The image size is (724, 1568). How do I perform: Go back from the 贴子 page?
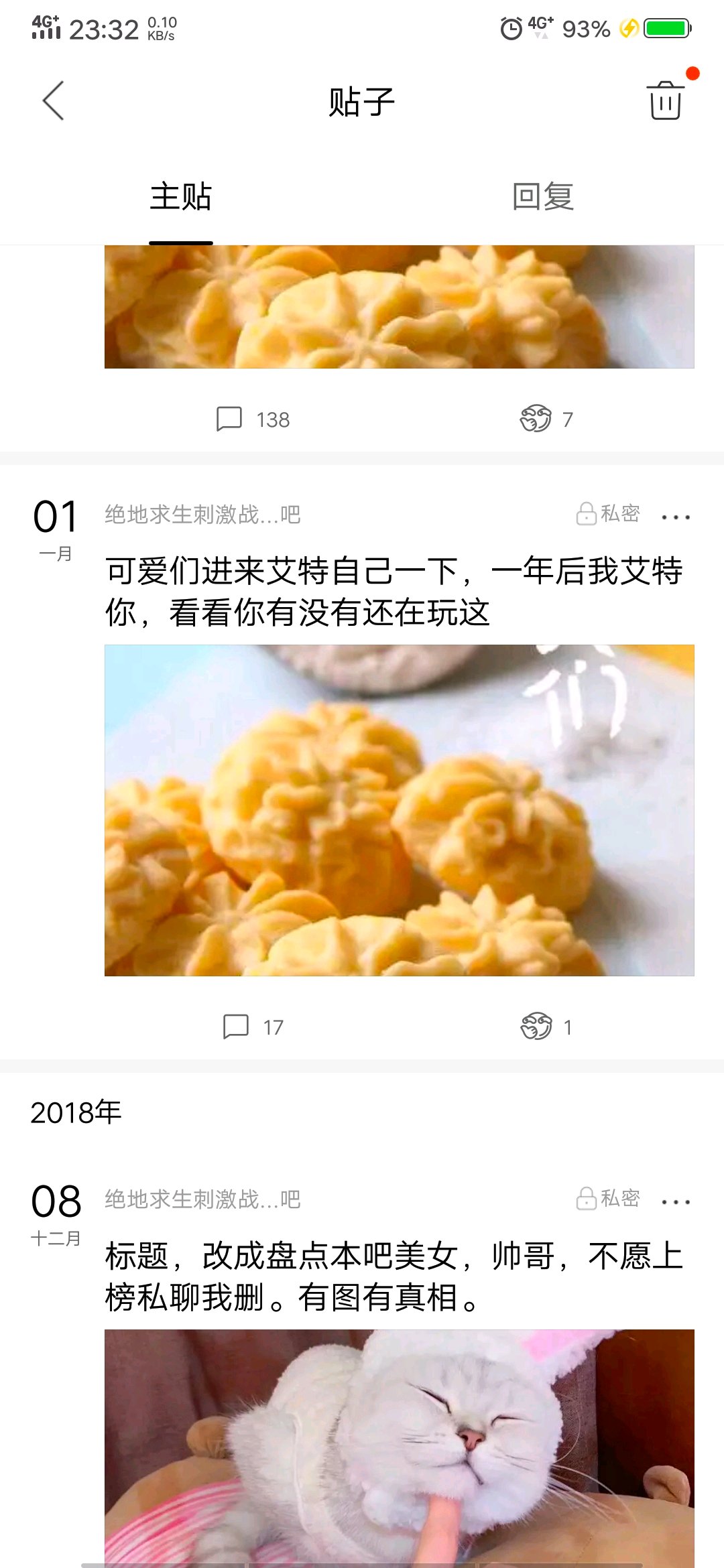54,101
